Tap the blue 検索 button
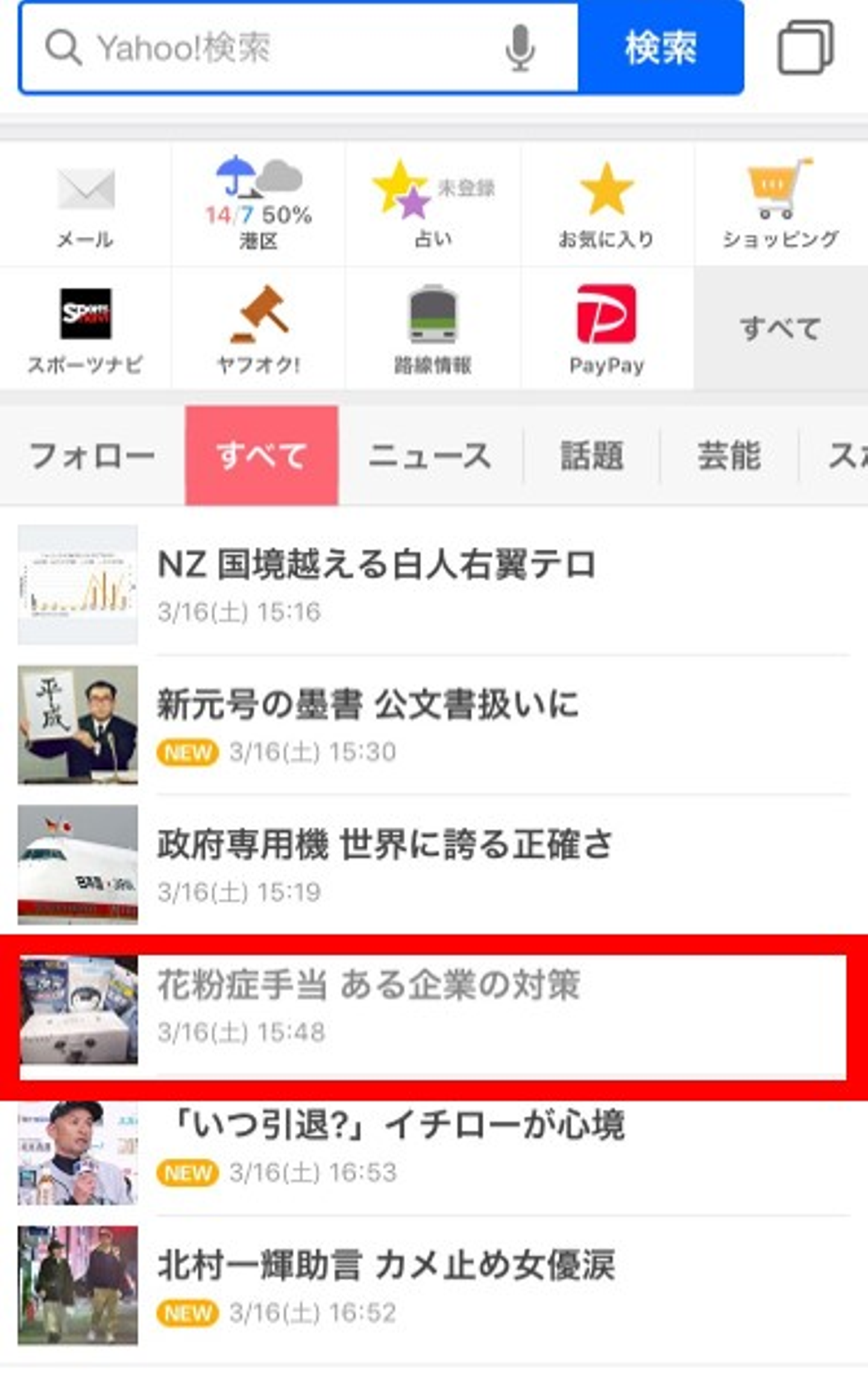This screenshot has height=1375, width=868. point(661,48)
